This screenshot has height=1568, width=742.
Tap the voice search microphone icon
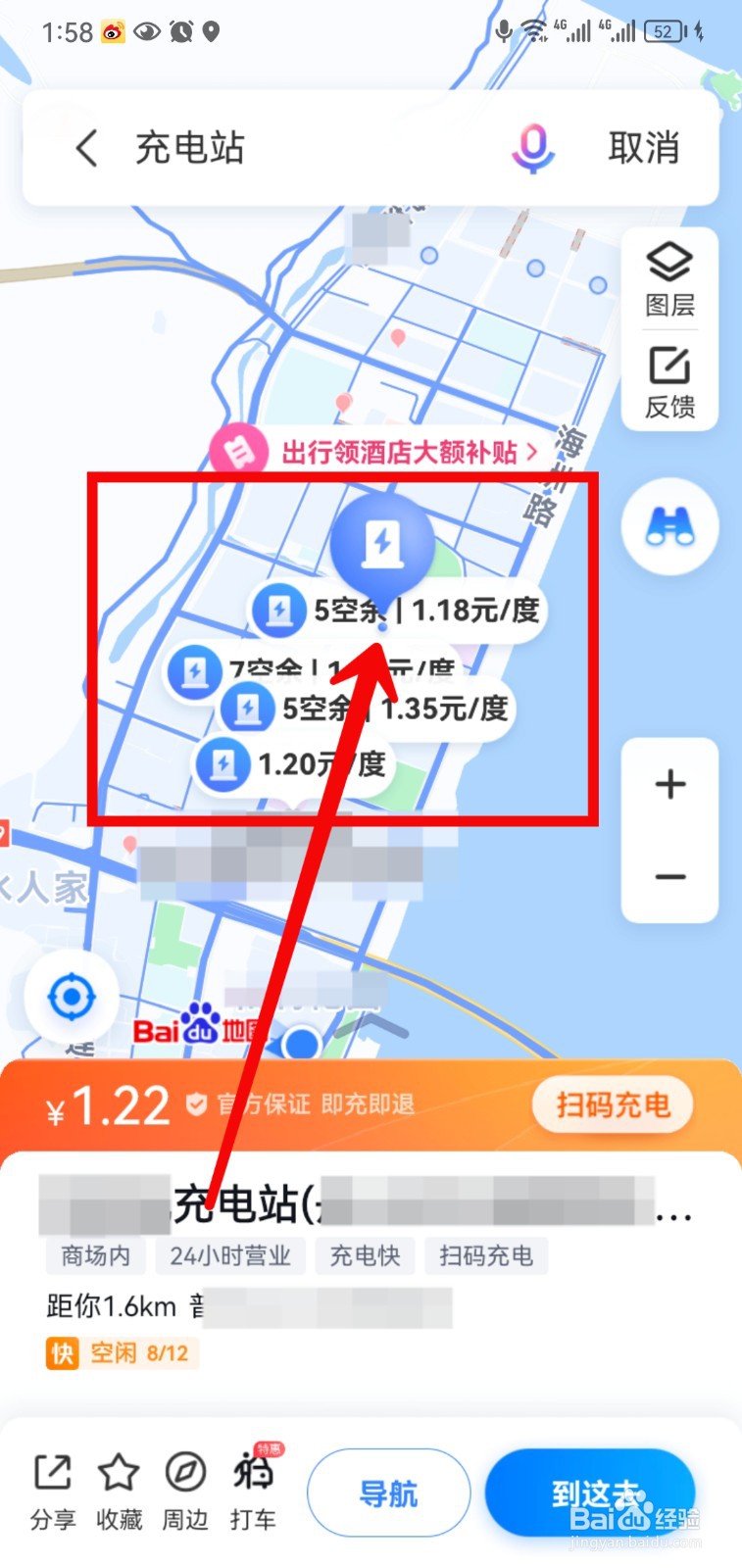click(530, 148)
